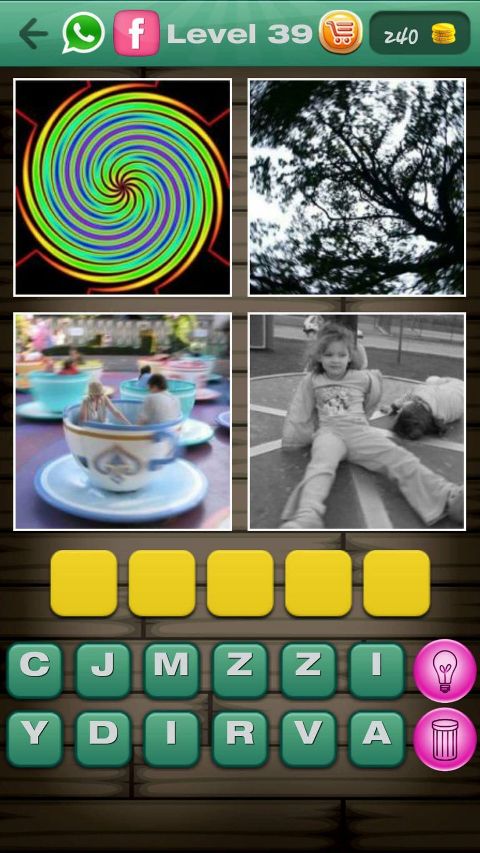Enlarge the black-and-white girl picture
This screenshot has height=853, width=480.
[357, 421]
